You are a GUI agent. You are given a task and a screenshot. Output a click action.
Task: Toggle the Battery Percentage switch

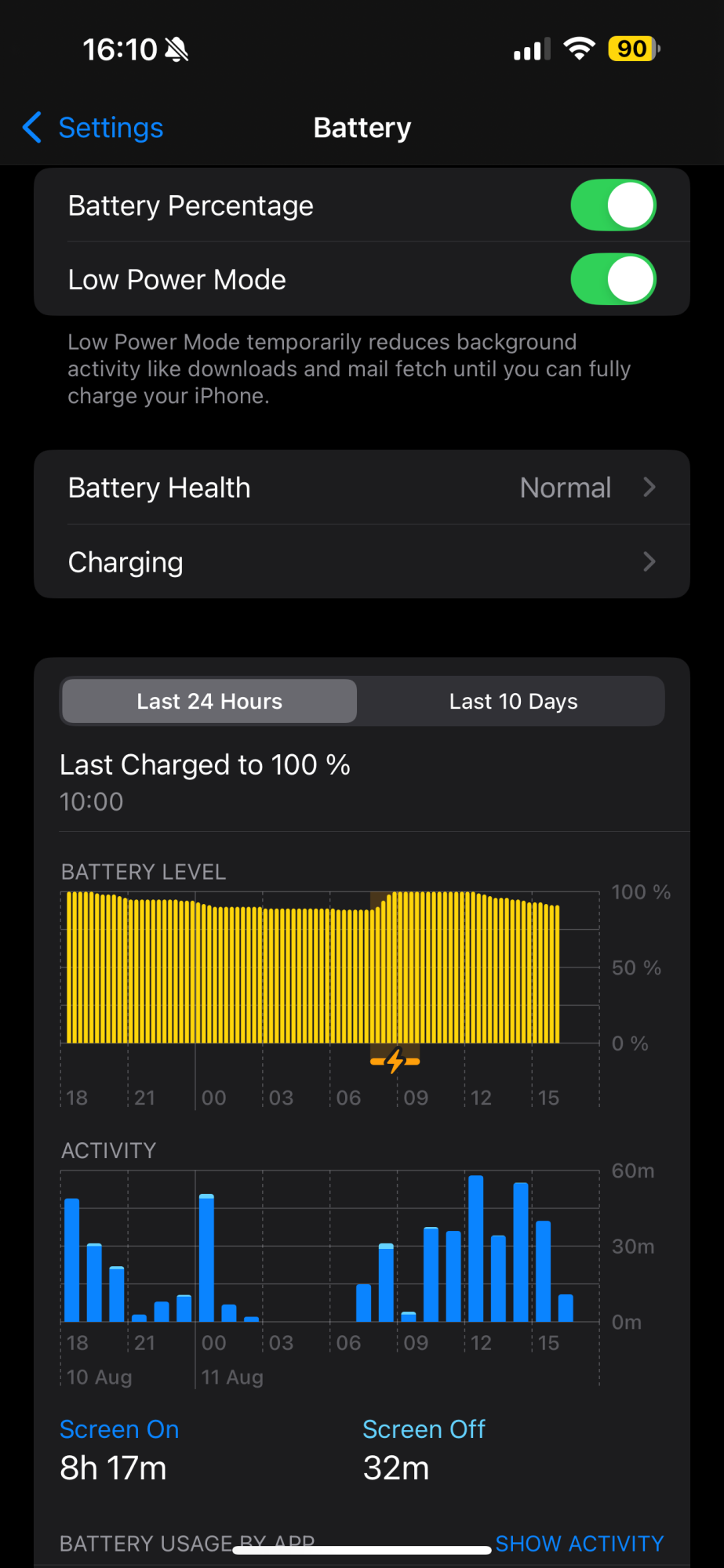613,205
